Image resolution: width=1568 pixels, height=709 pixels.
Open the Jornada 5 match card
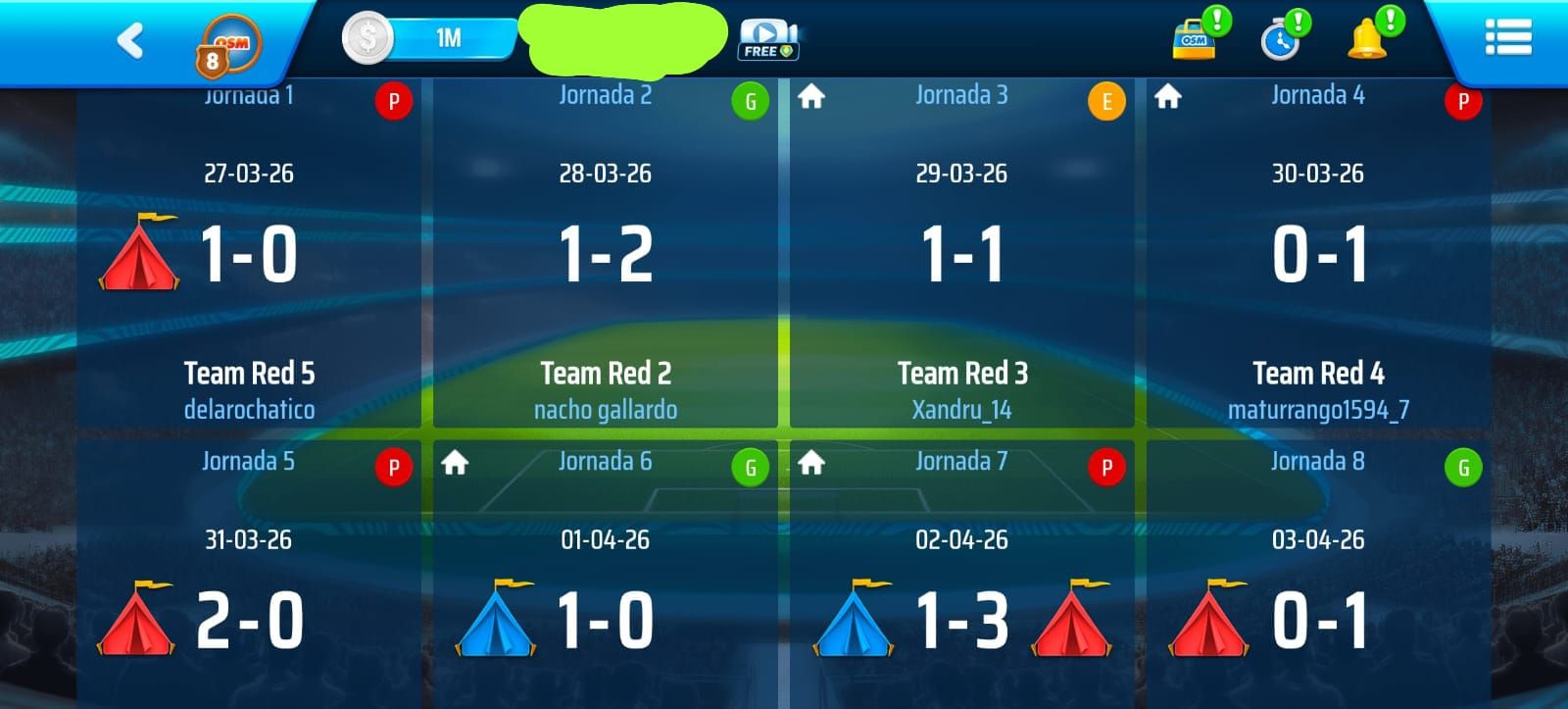(x=249, y=588)
